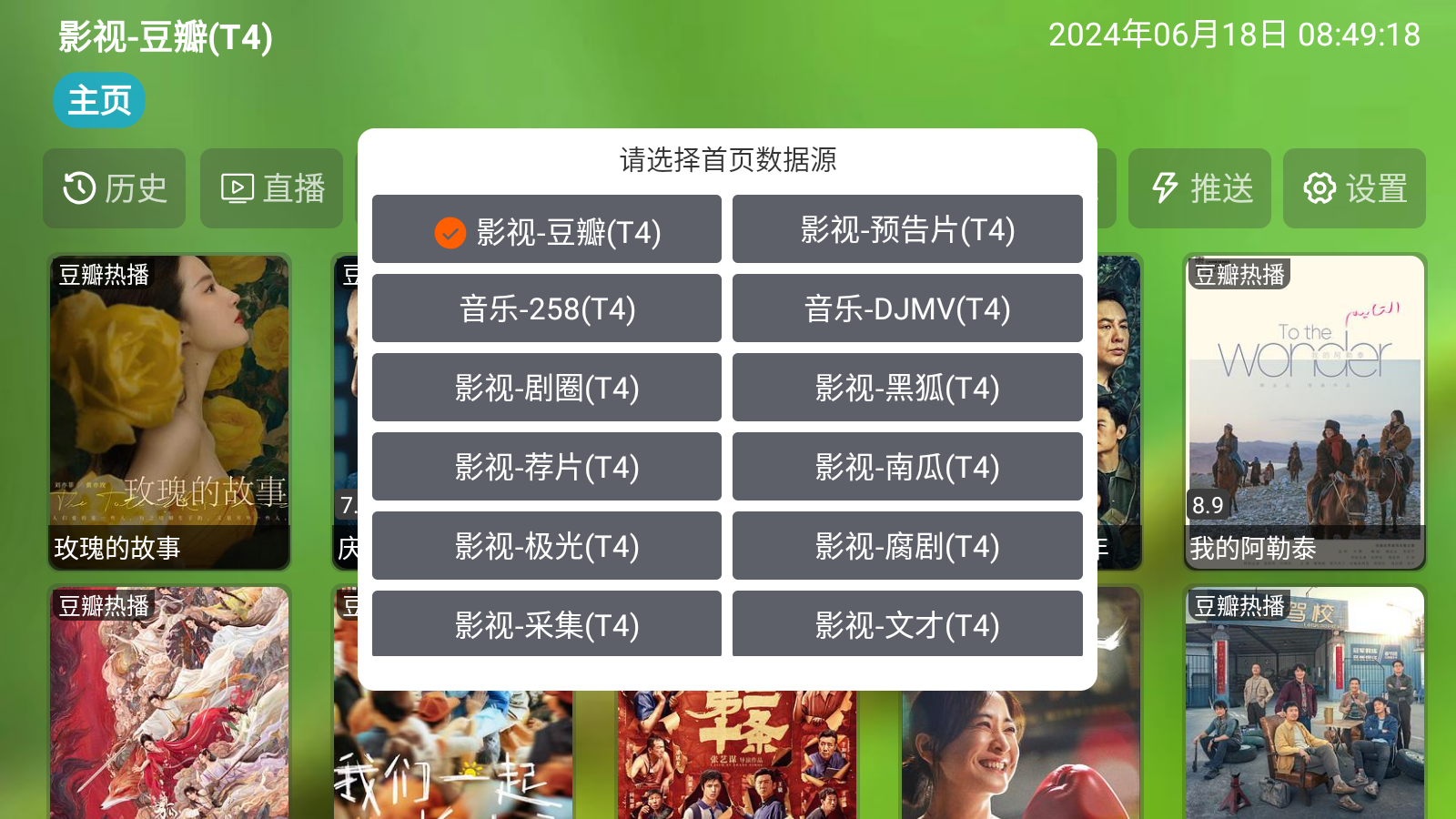Select 影视-荐片(T4) source

point(546,468)
